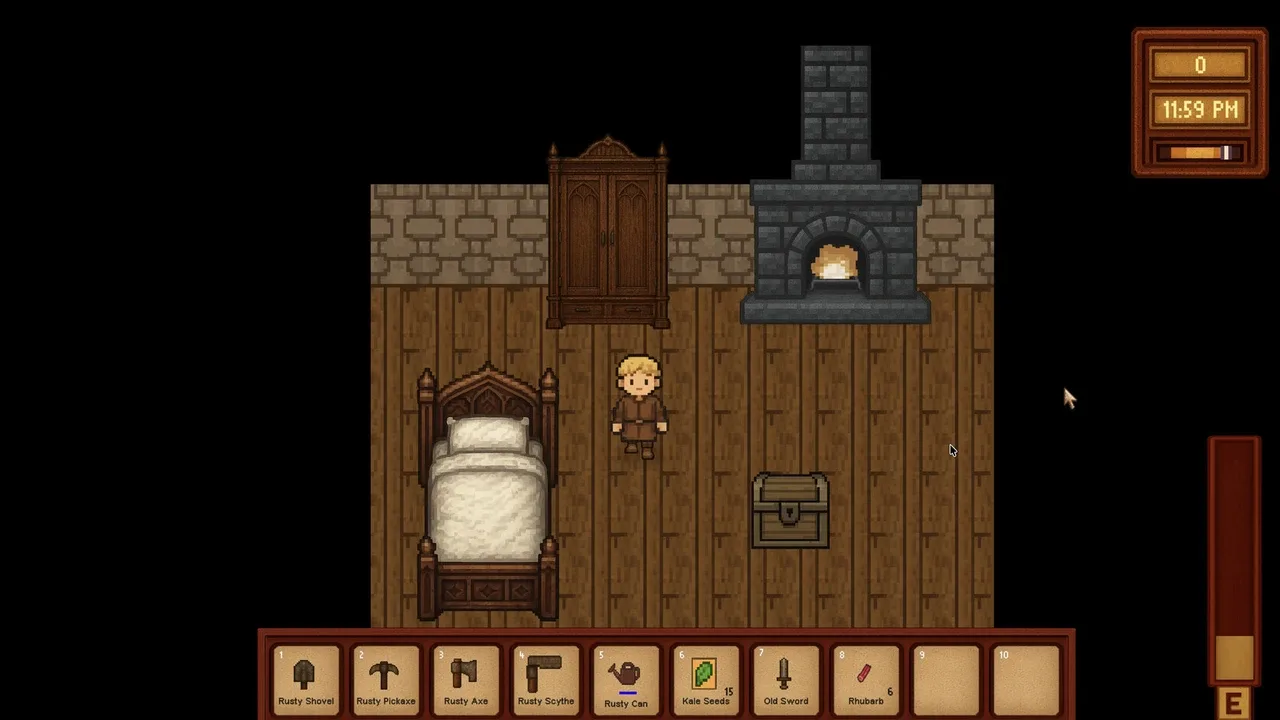Equip the Old Sword
The height and width of the screenshot is (720, 1280).
[x=786, y=678]
